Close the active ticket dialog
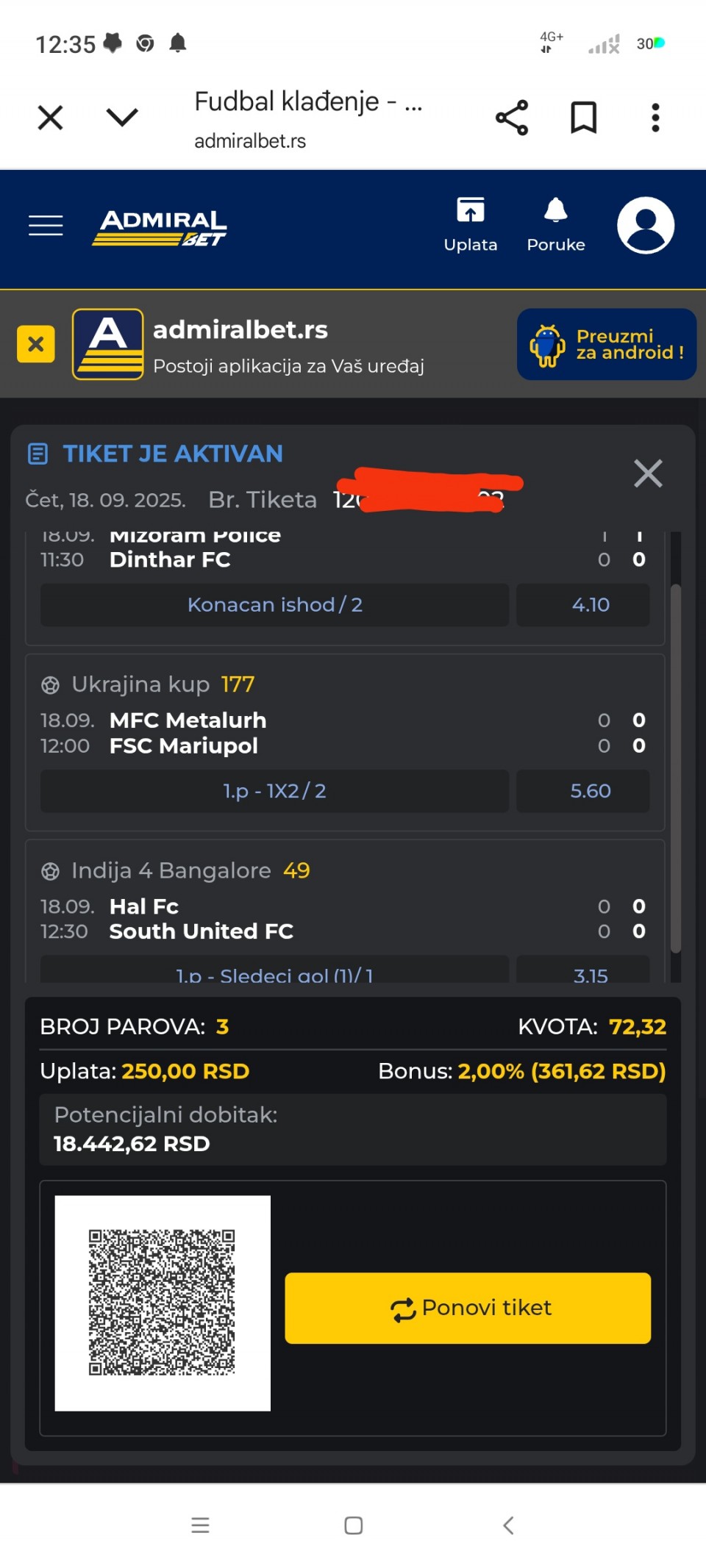This screenshot has height=1568, width=706. coord(648,473)
